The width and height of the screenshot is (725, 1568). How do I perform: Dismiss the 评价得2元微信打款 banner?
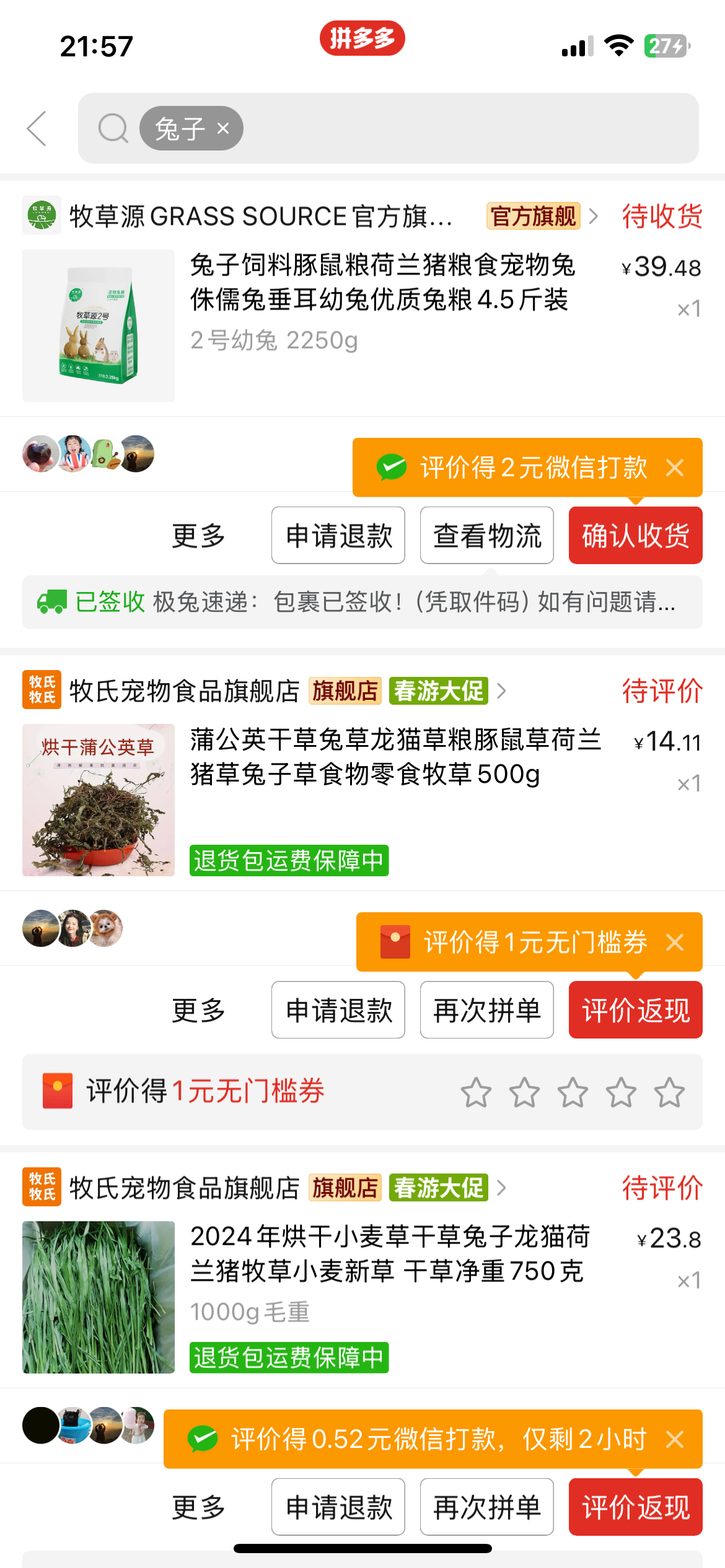(x=675, y=468)
